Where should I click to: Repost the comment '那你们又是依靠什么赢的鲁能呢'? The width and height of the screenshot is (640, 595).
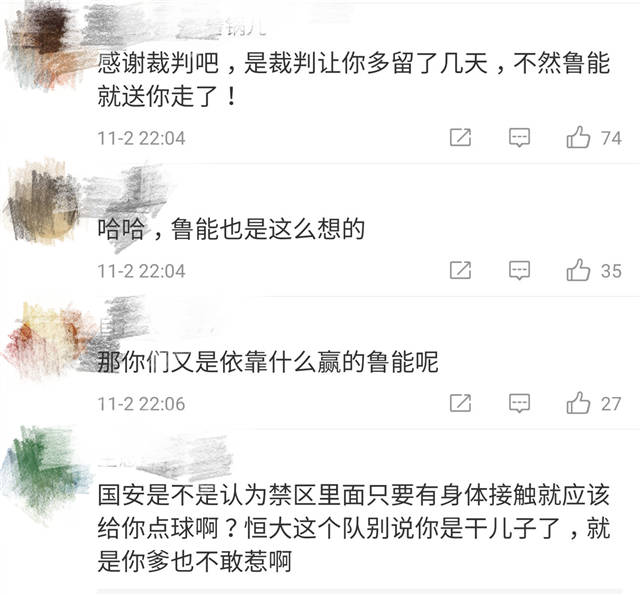point(460,403)
